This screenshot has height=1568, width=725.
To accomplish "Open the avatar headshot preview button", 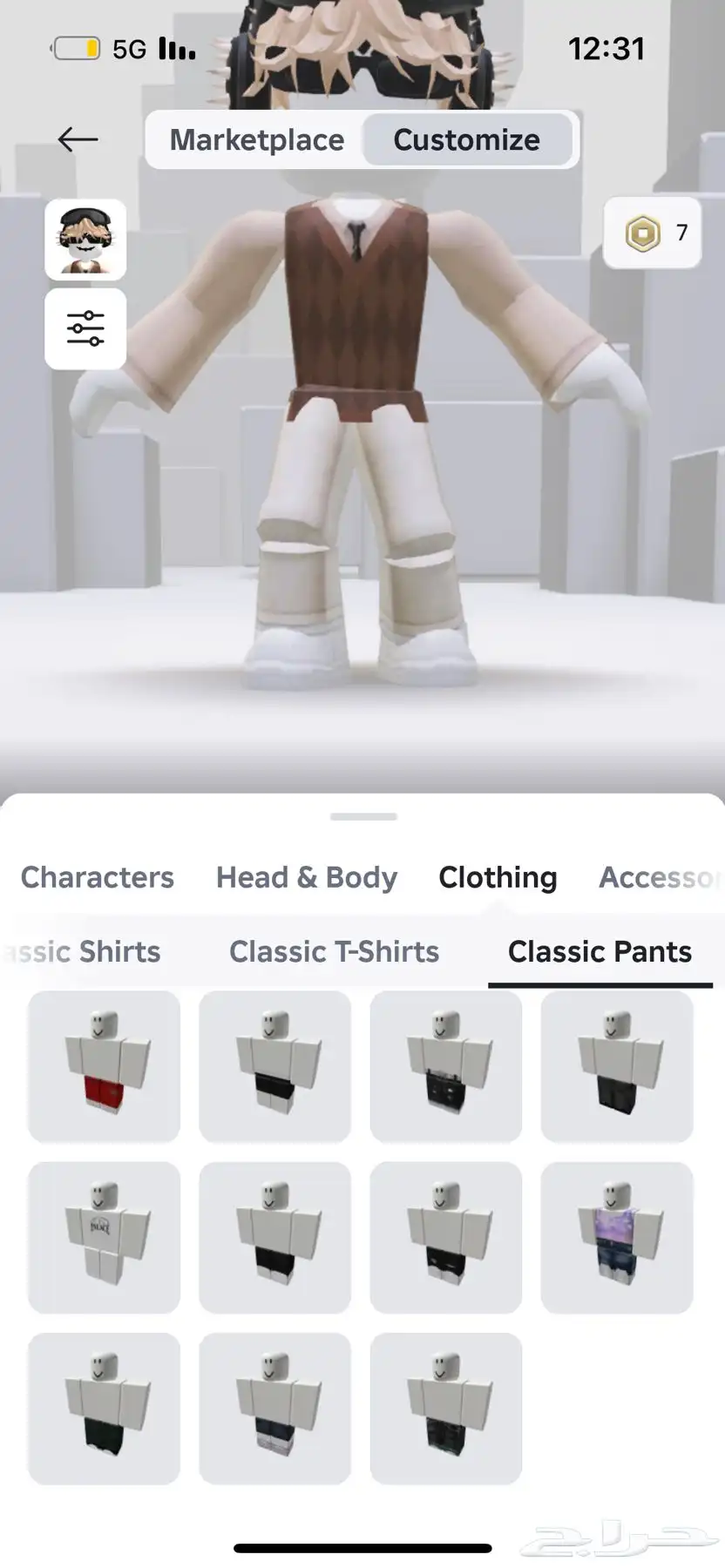I will [85, 240].
